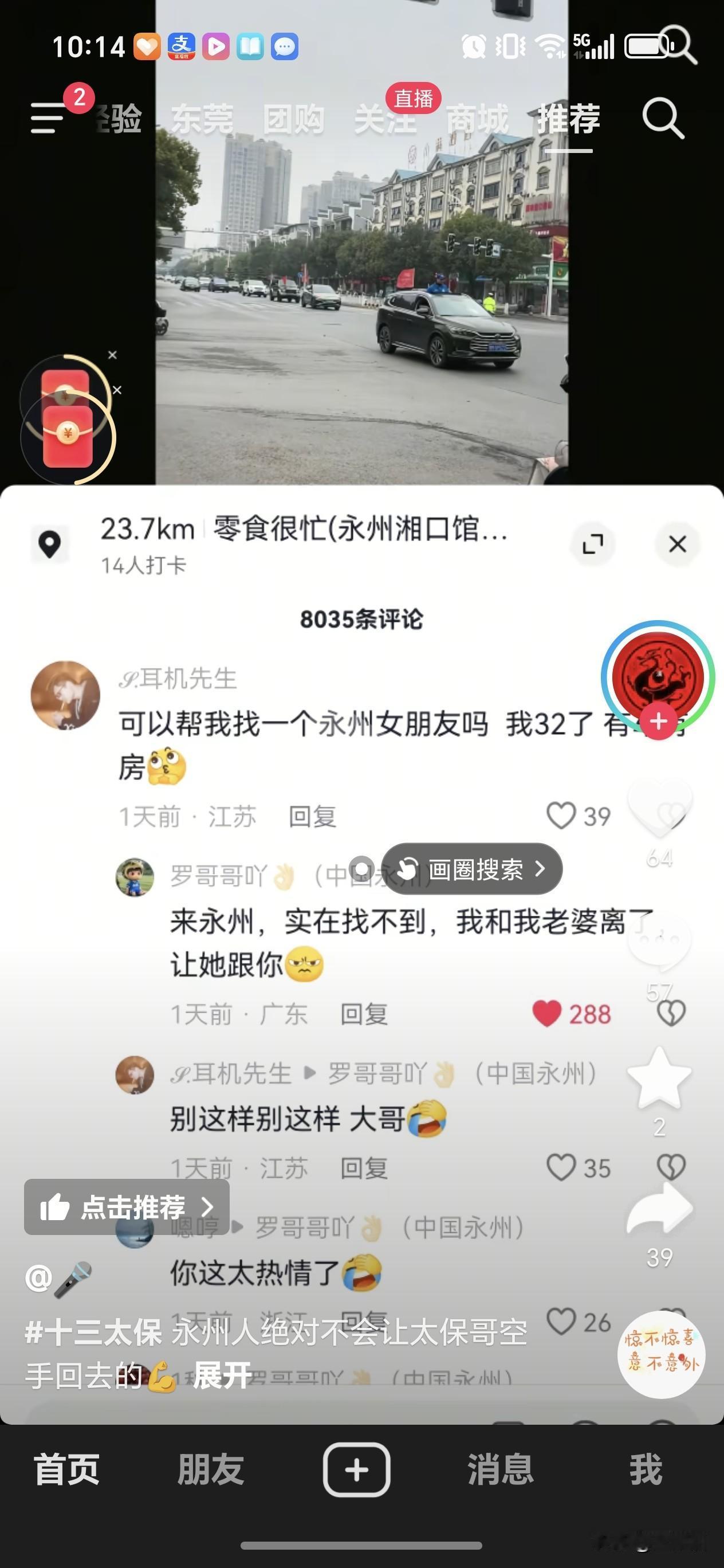The height and width of the screenshot is (1568, 724).
Task: Reply to 耳机先生's comment via 回复
Action: pyautogui.click(x=312, y=817)
